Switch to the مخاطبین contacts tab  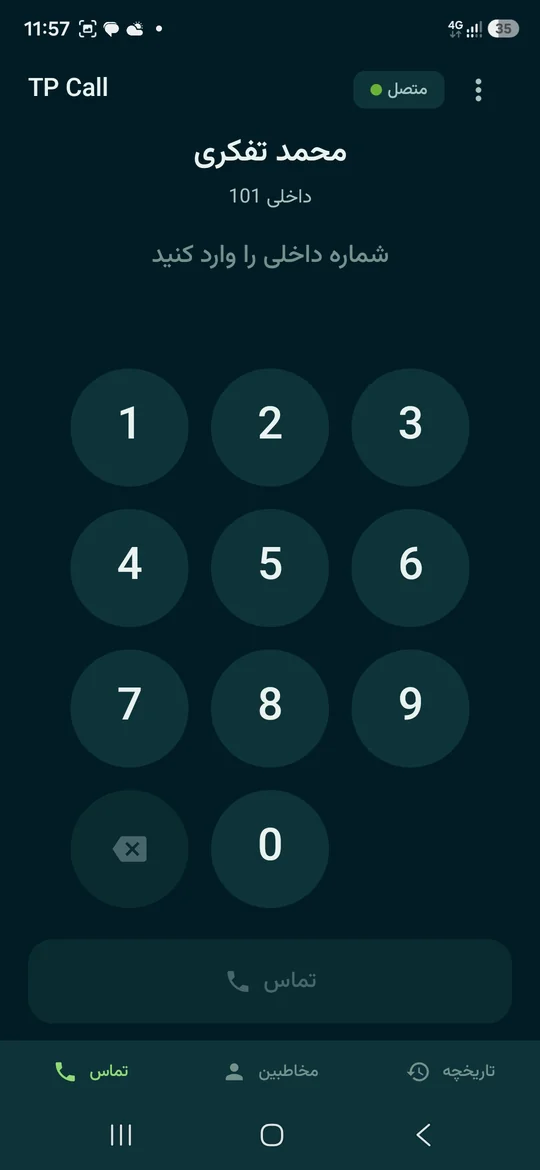coord(270,1072)
